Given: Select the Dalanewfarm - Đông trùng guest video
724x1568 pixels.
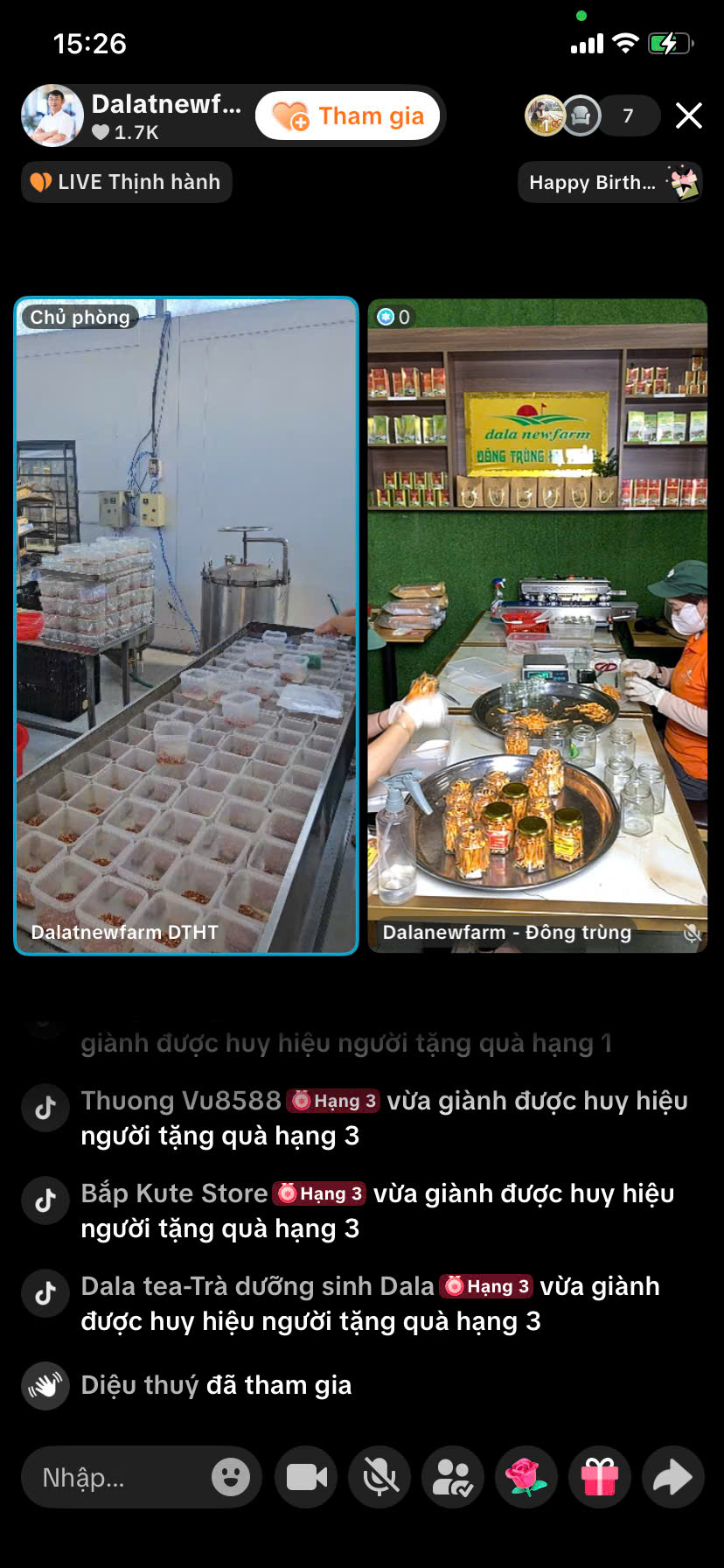Looking at the screenshot, I should 537,625.
